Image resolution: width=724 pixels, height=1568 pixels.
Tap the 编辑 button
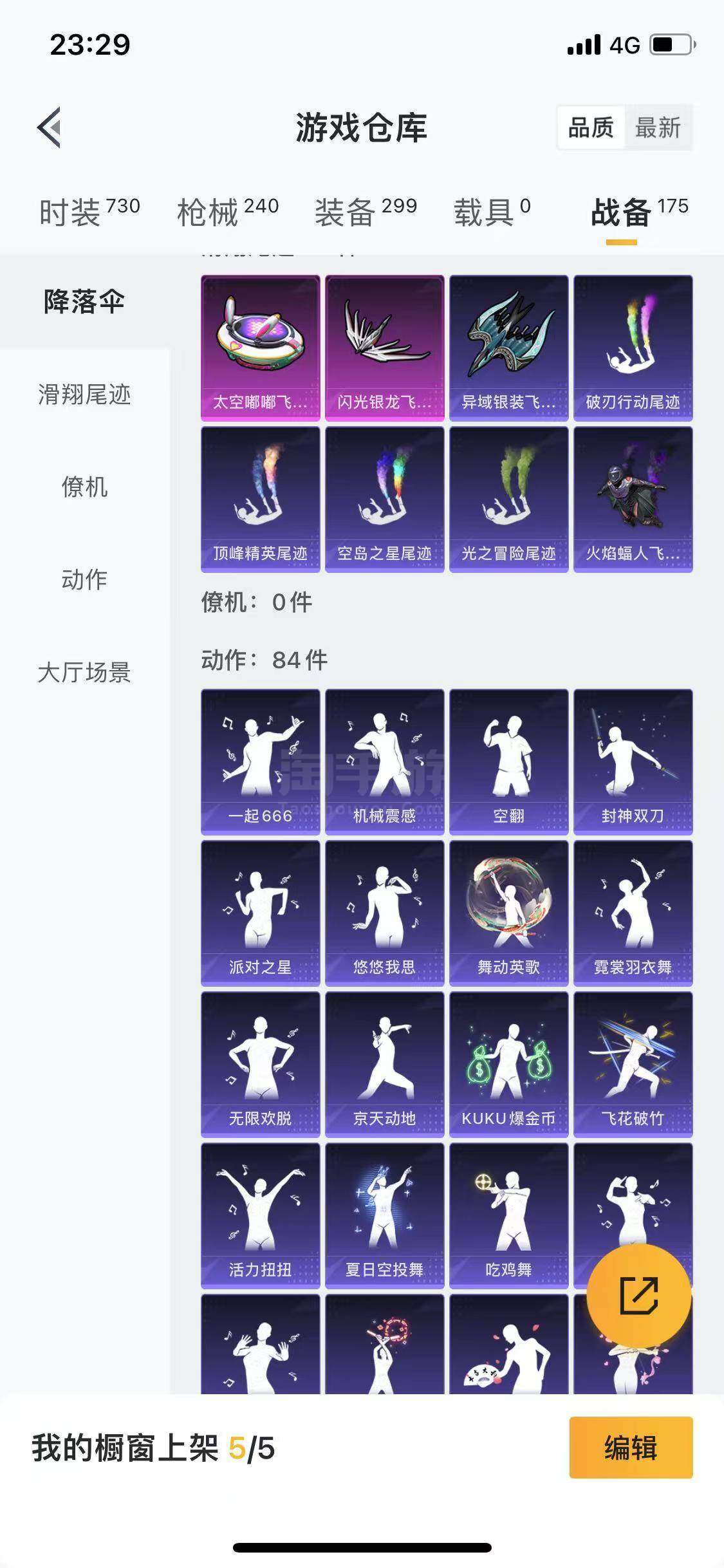pyautogui.click(x=631, y=1448)
